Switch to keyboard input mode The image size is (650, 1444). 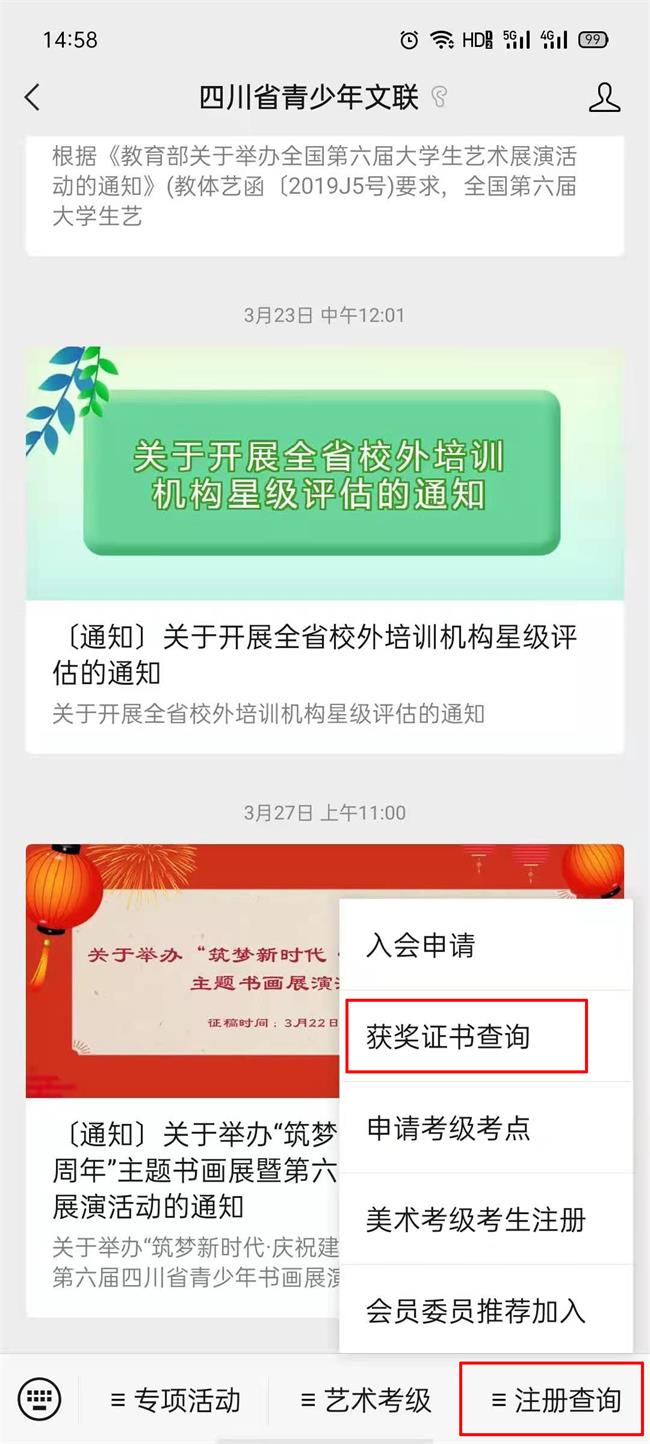click(40, 1398)
